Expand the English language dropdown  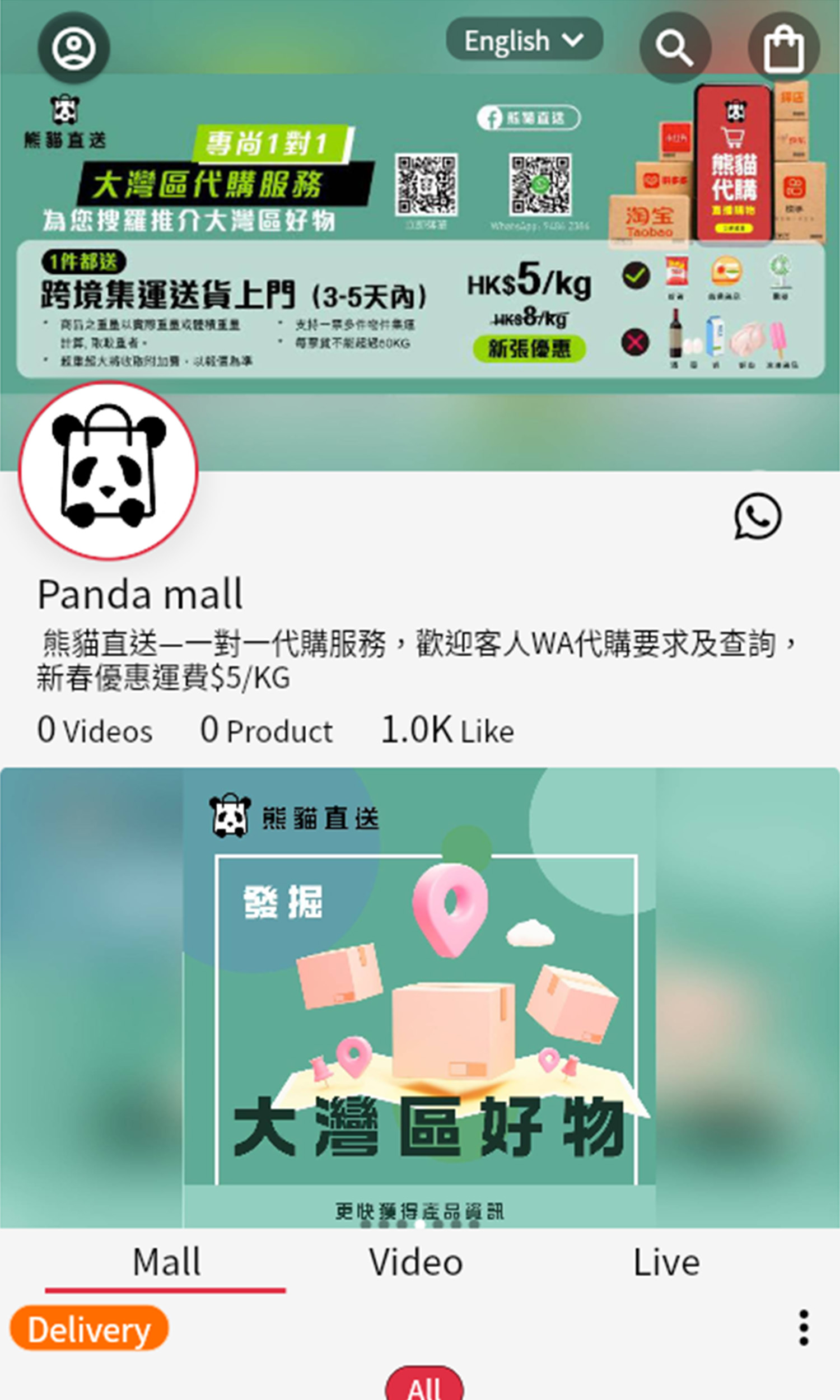(524, 40)
